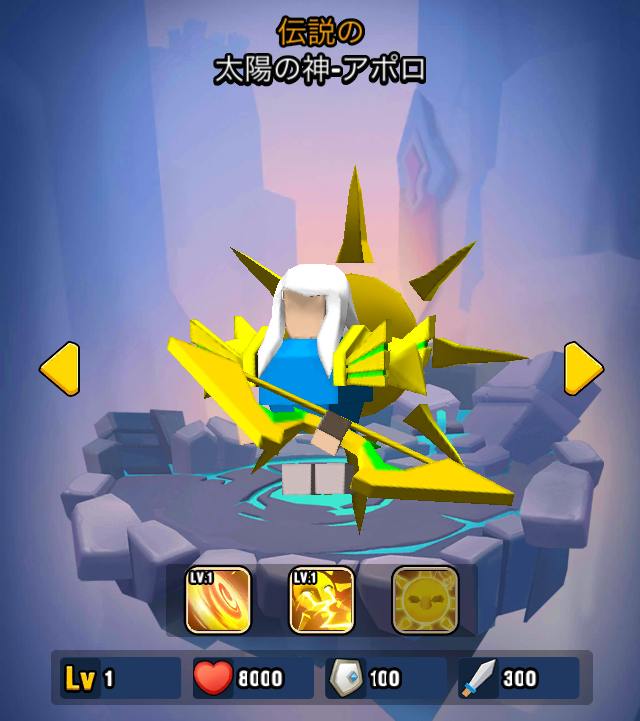
Task: Open the first LV.1 spinning slash skill
Action: click(x=218, y=599)
